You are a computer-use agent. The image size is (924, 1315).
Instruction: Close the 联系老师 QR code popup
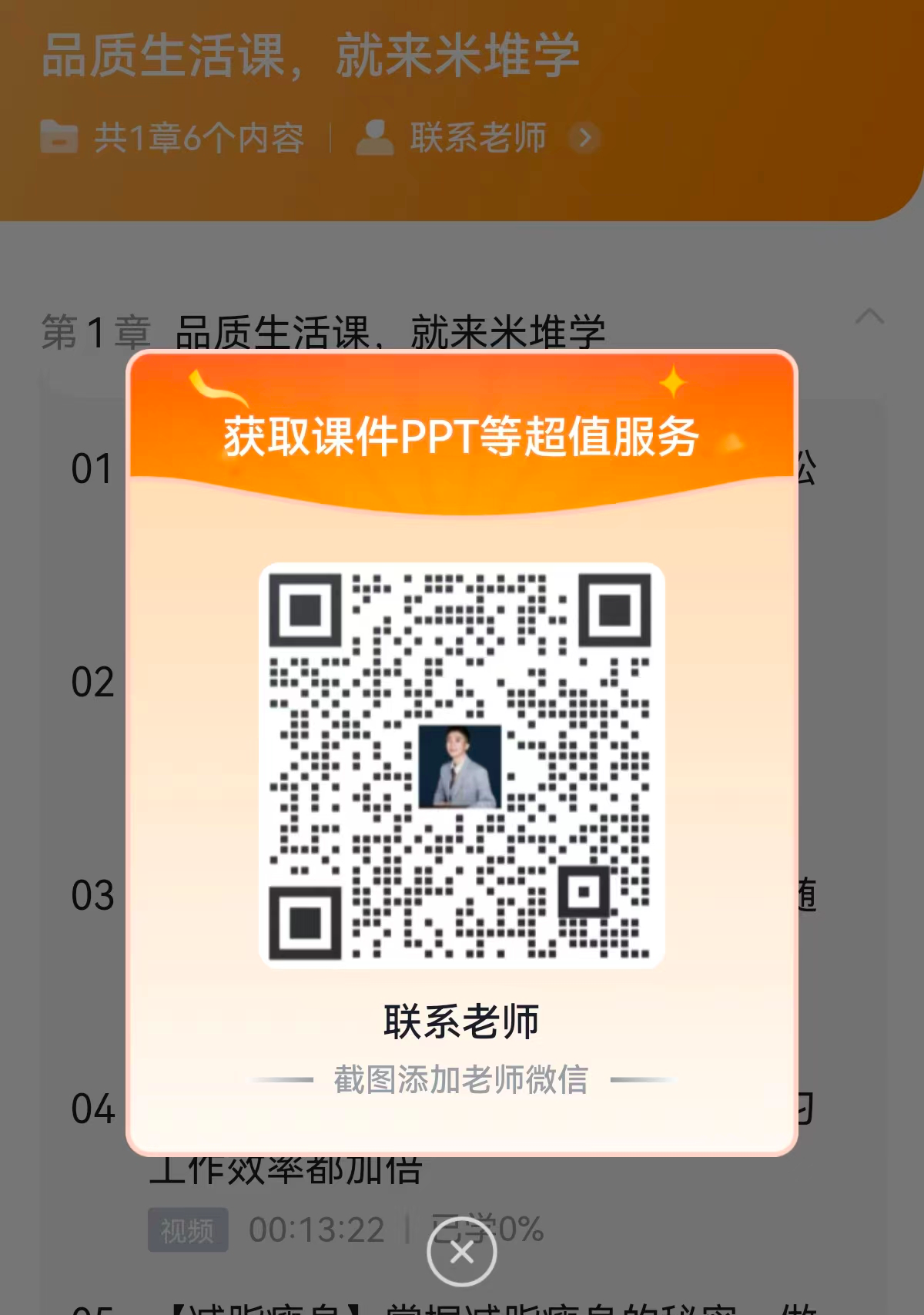tap(462, 1252)
